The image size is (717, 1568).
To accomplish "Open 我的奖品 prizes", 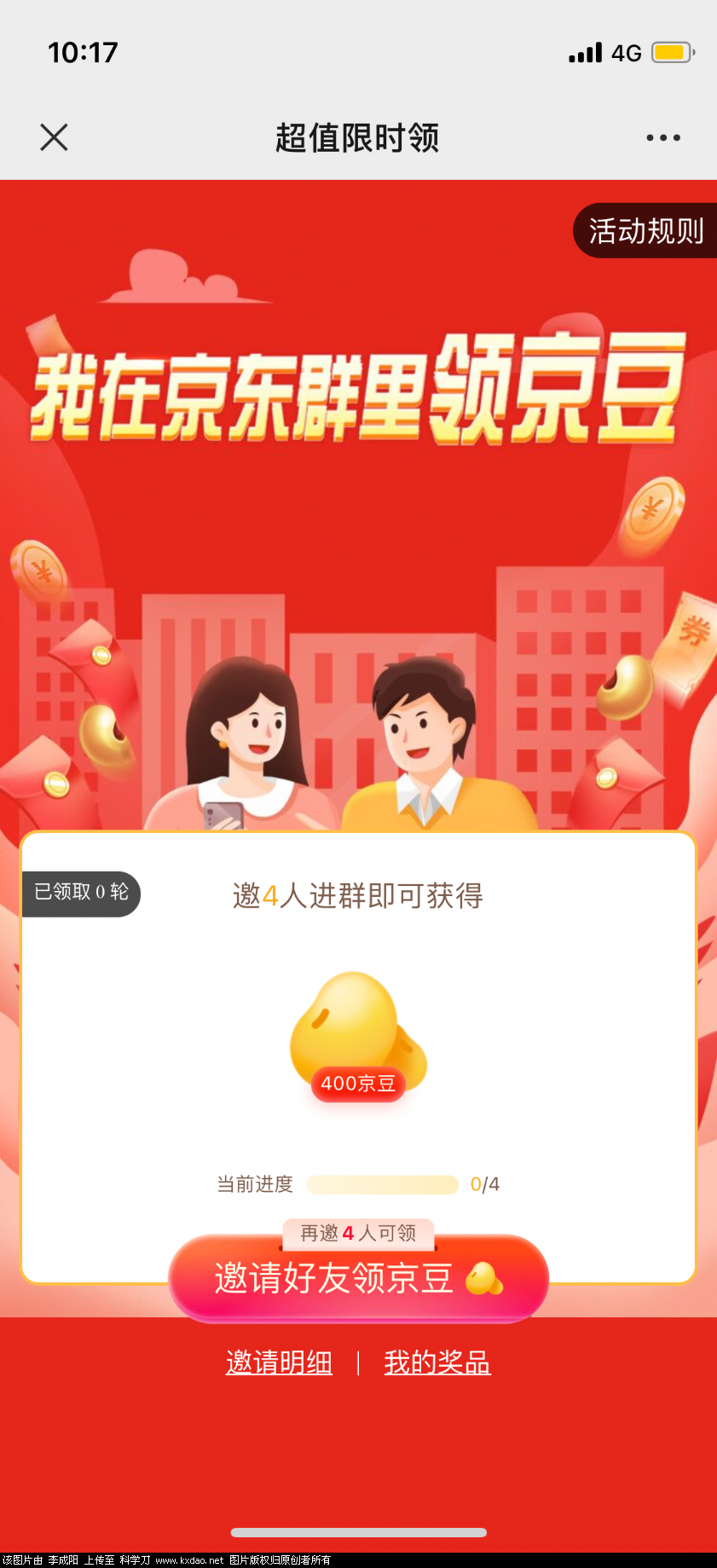I will pos(437,1363).
